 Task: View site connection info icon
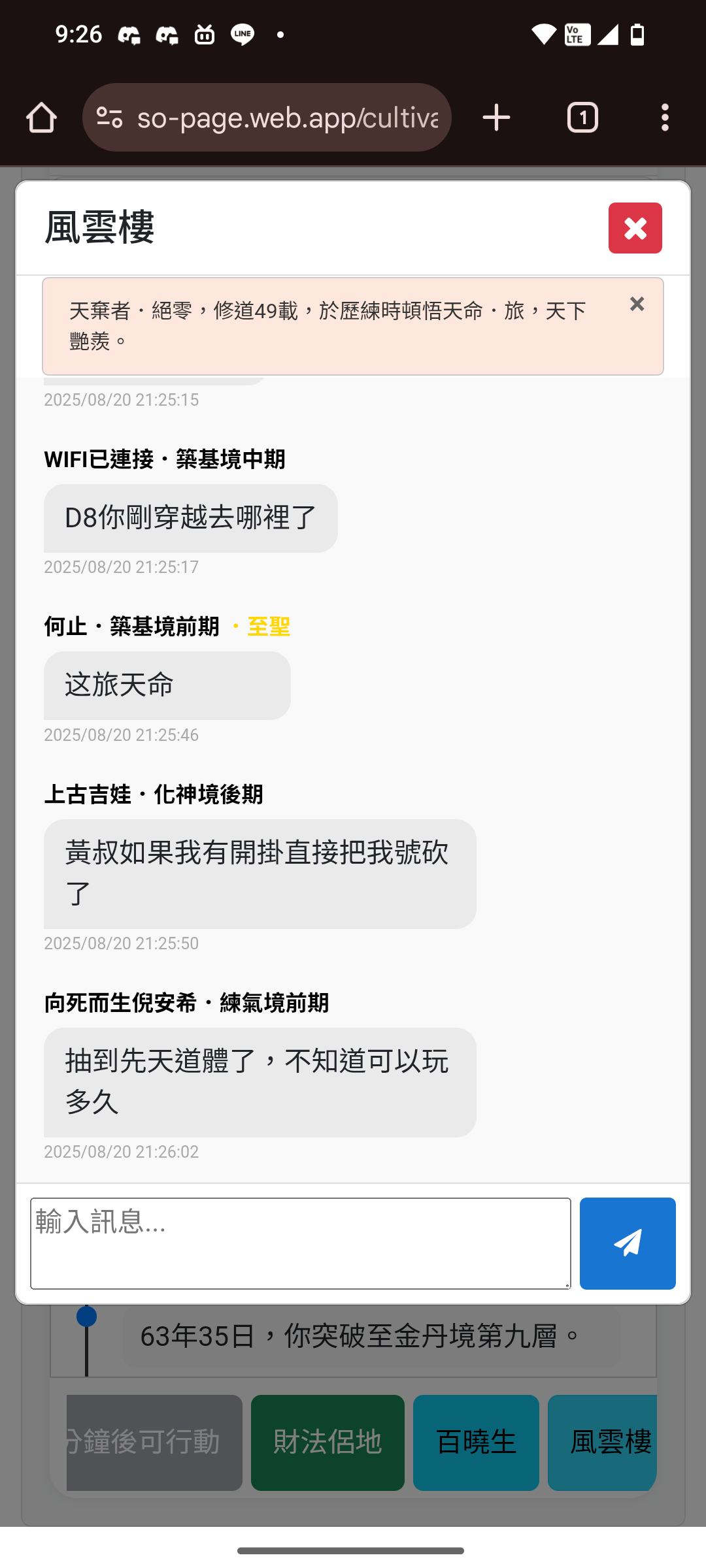(x=110, y=118)
